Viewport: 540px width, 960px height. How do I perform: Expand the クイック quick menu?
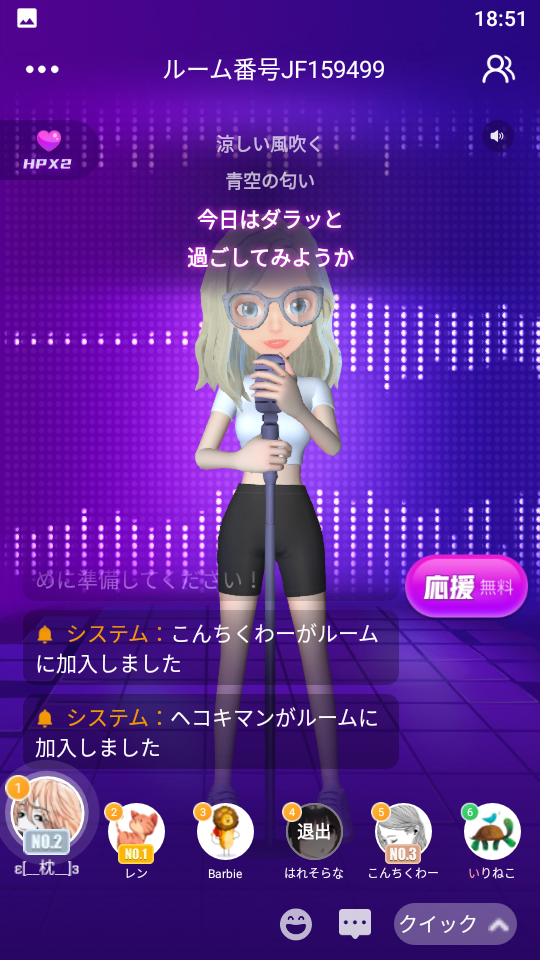(455, 923)
